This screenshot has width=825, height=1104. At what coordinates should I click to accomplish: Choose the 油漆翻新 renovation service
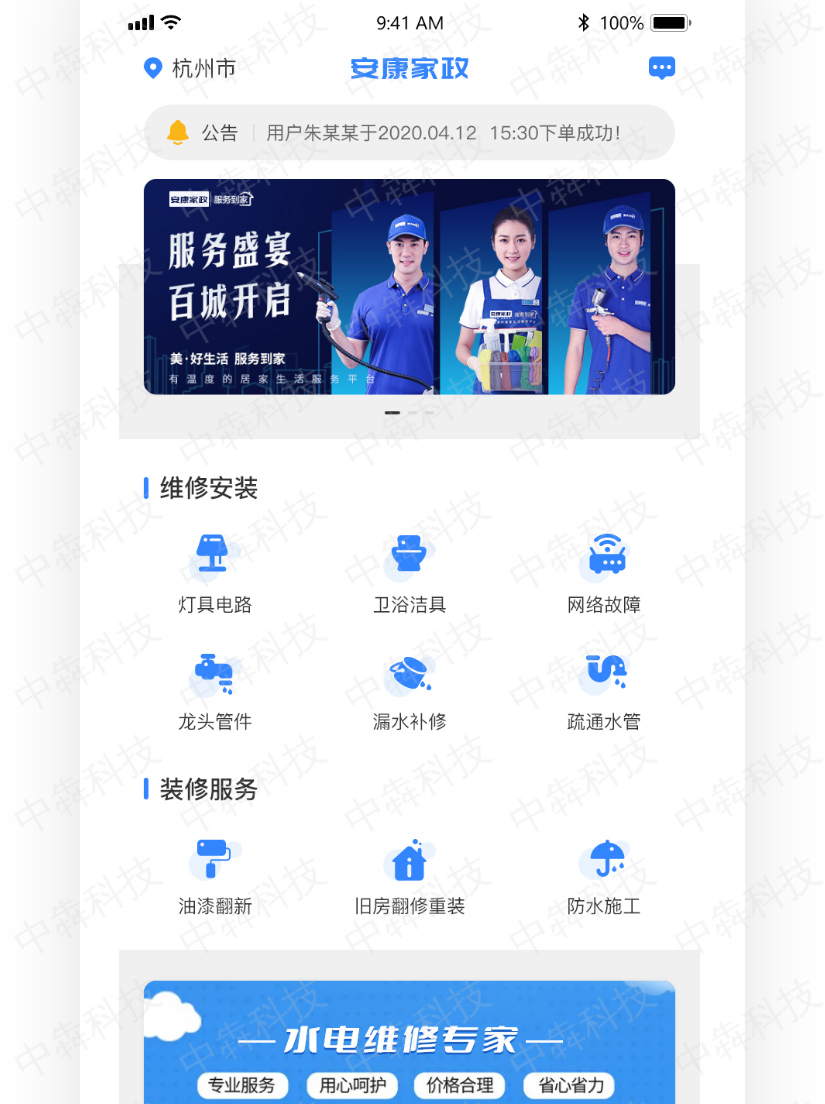pyautogui.click(x=214, y=875)
